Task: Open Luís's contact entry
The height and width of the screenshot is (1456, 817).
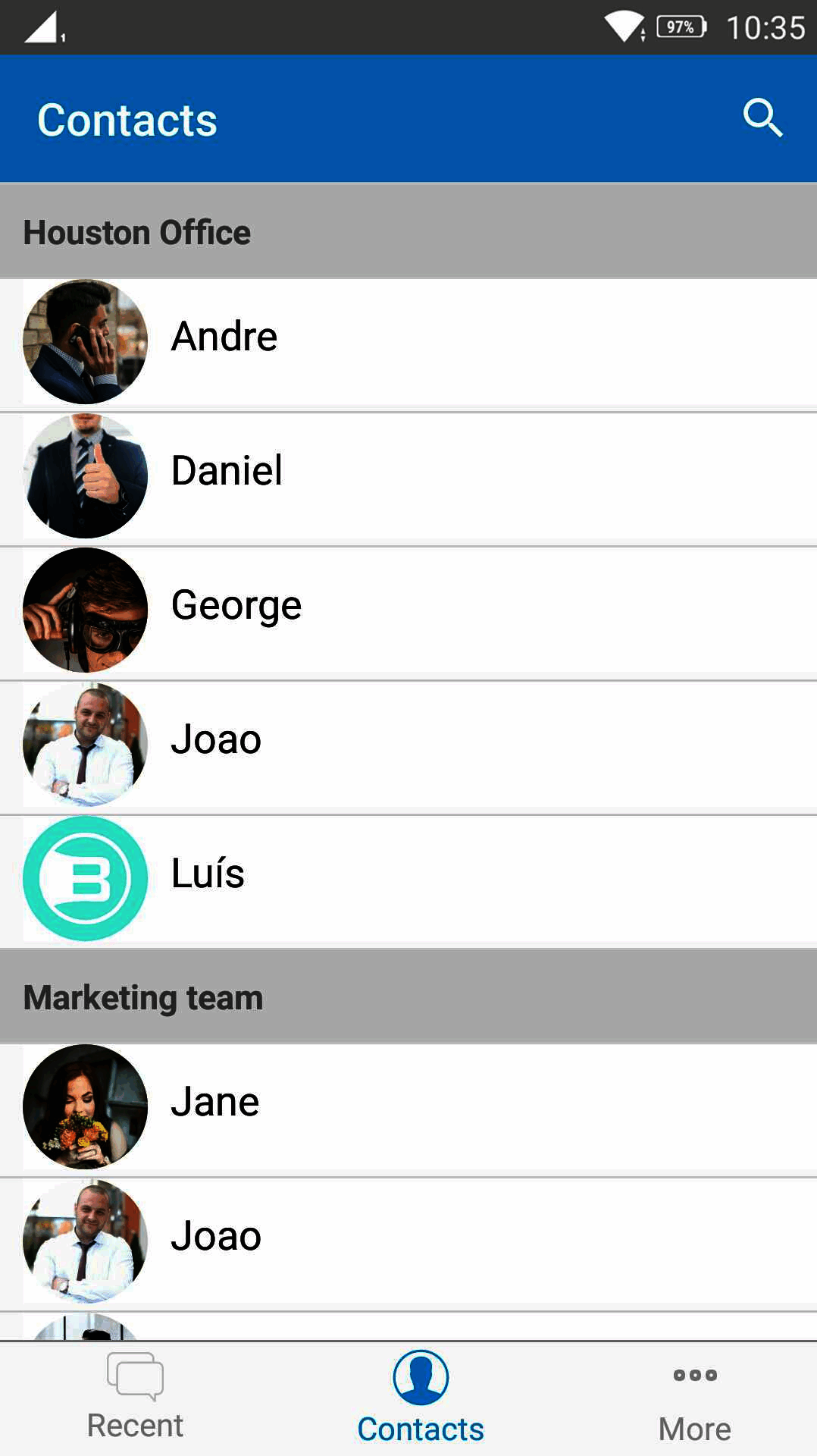Action: coord(208,874)
